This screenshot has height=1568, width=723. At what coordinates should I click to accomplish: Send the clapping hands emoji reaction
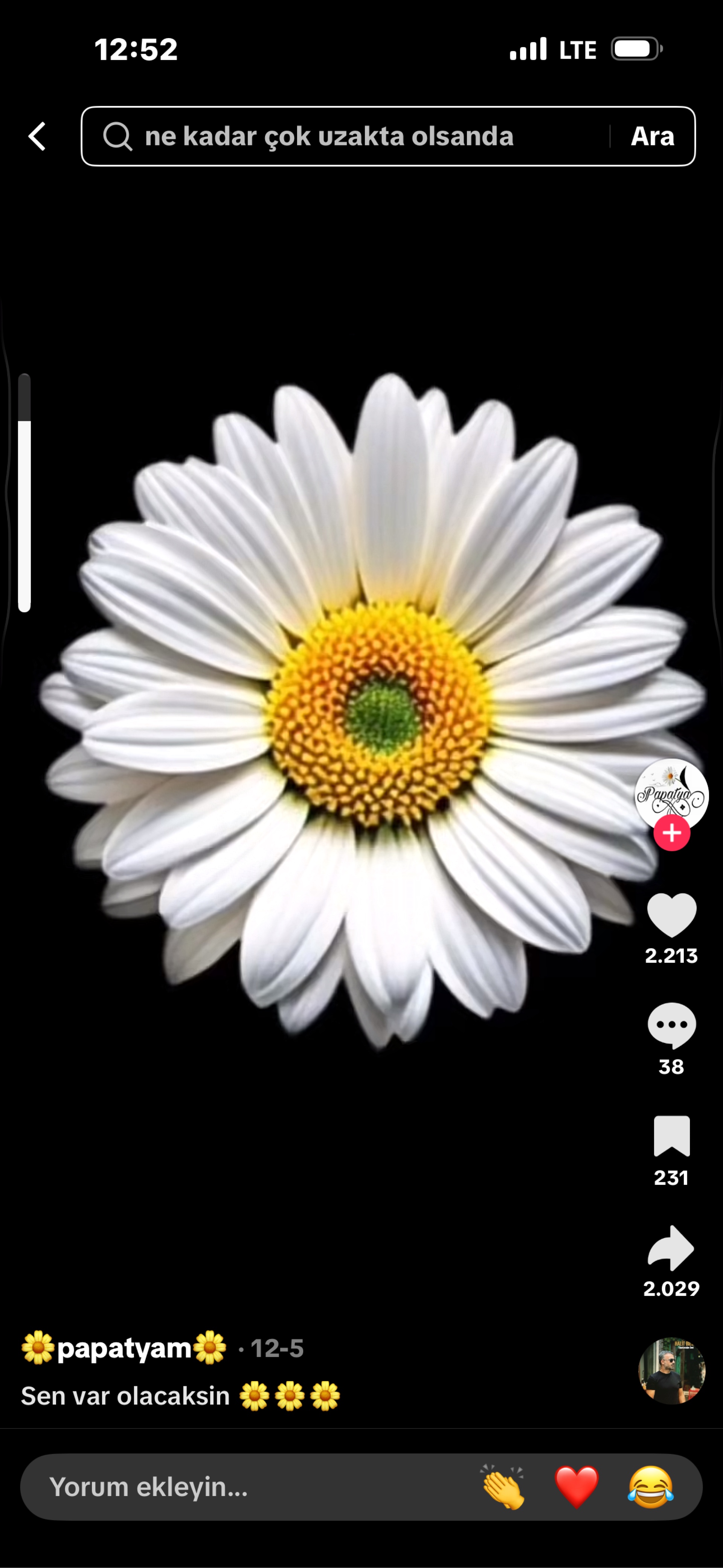[503, 1487]
